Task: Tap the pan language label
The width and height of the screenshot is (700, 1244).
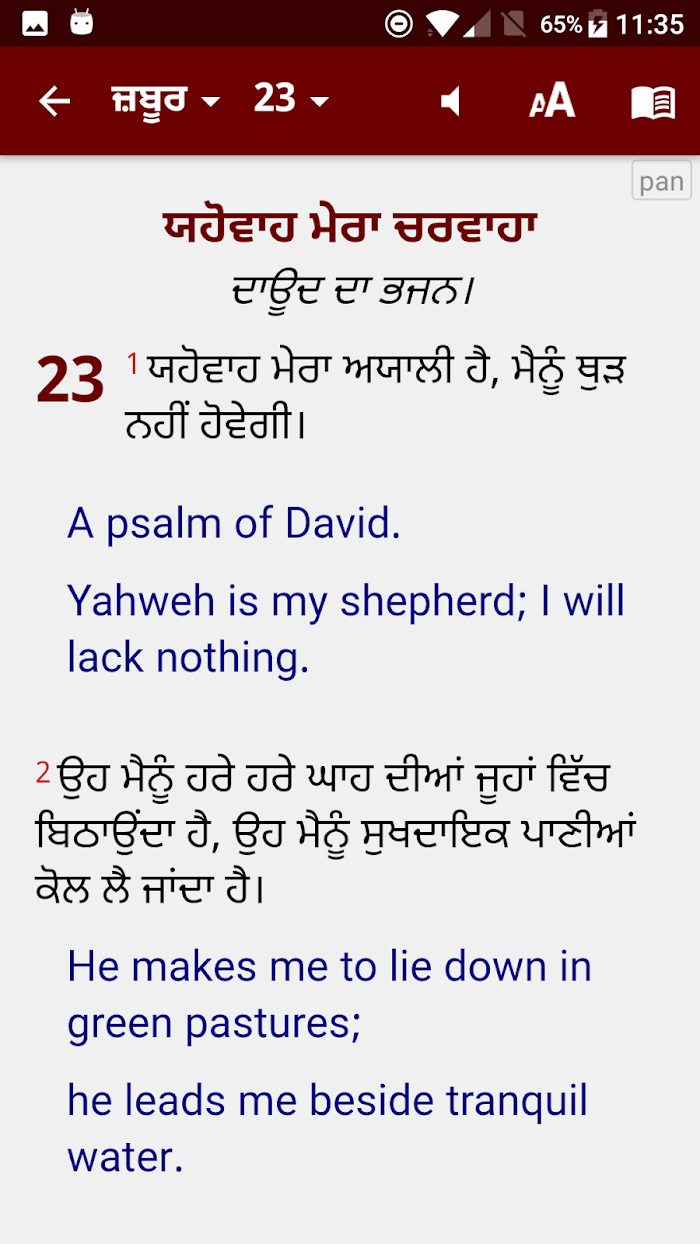Action: tap(662, 181)
